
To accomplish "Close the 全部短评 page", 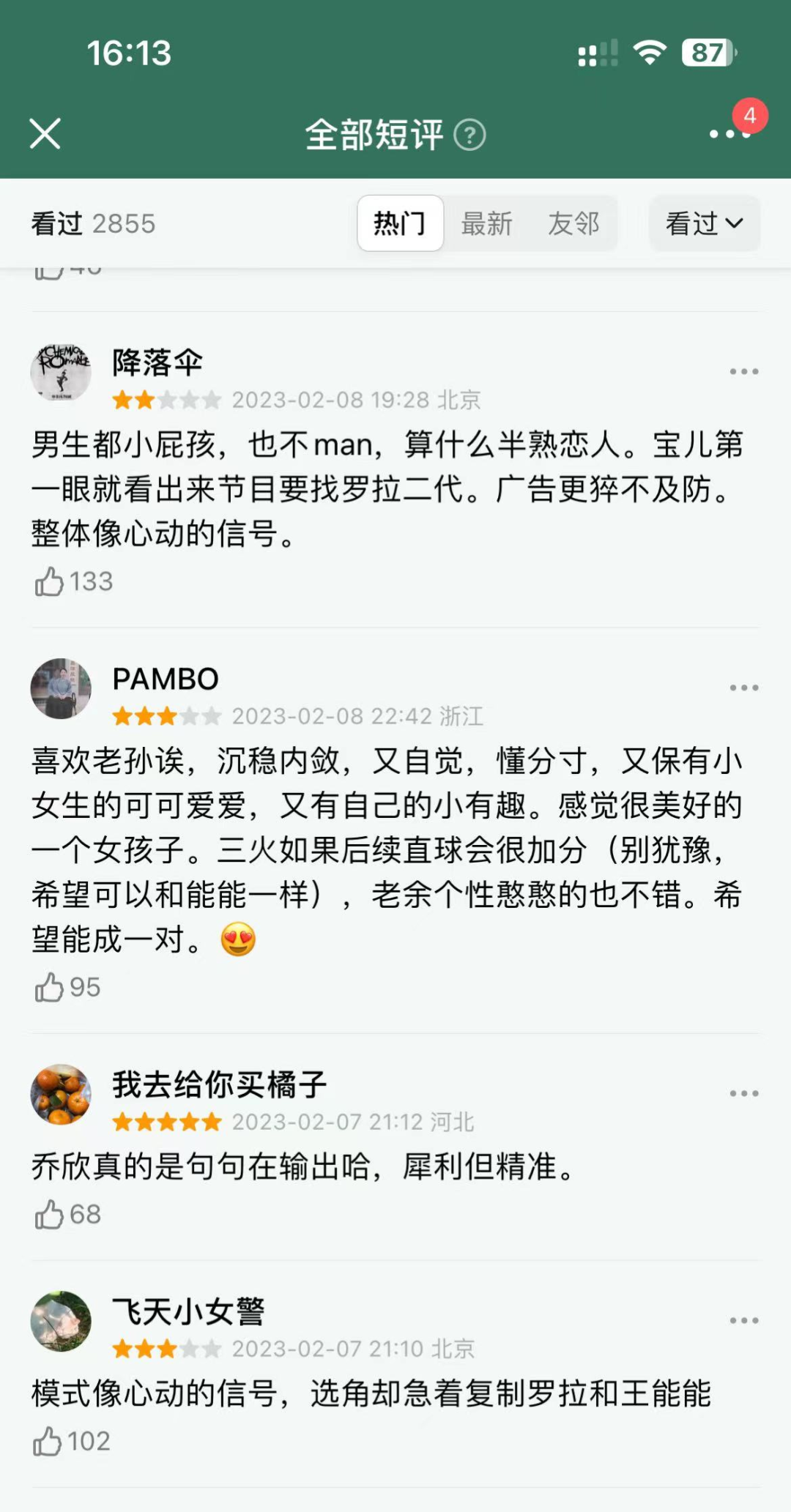I will [45, 134].
